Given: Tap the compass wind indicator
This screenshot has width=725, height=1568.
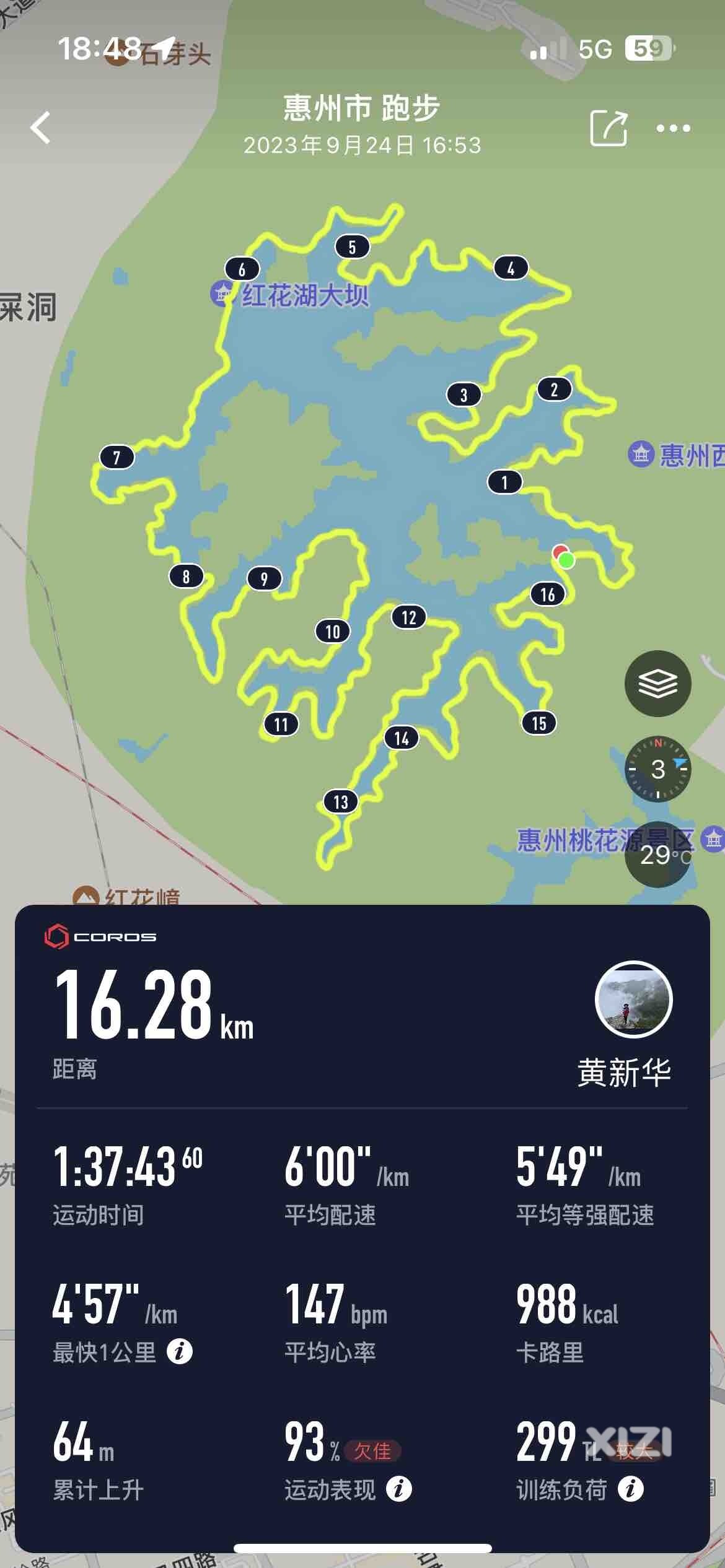Looking at the screenshot, I should [x=657, y=769].
